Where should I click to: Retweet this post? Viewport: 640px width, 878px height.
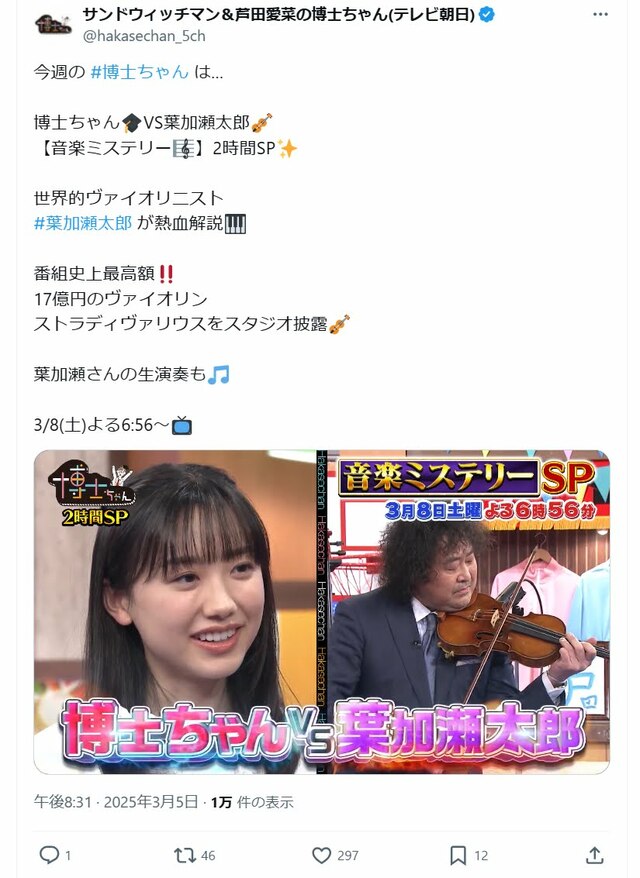tap(185, 855)
